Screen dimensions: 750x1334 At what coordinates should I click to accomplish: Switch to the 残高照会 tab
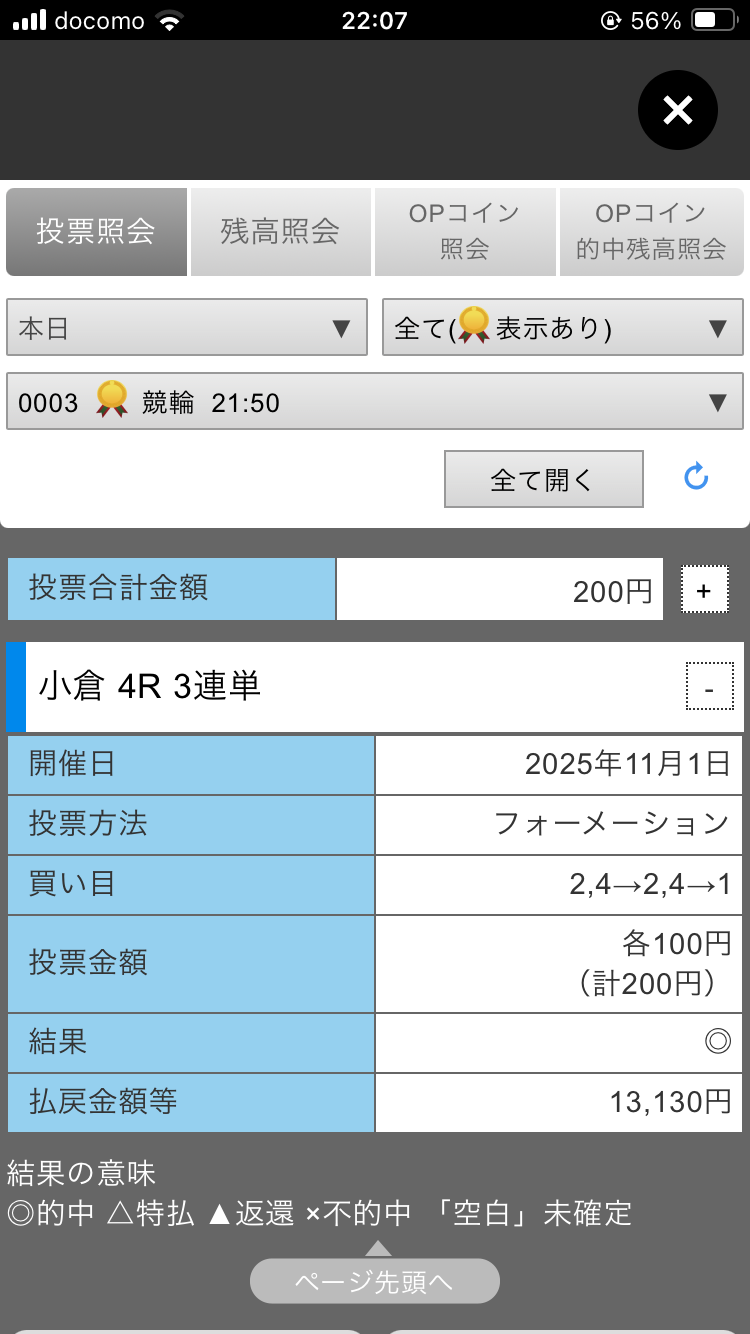(x=280, y=232)
